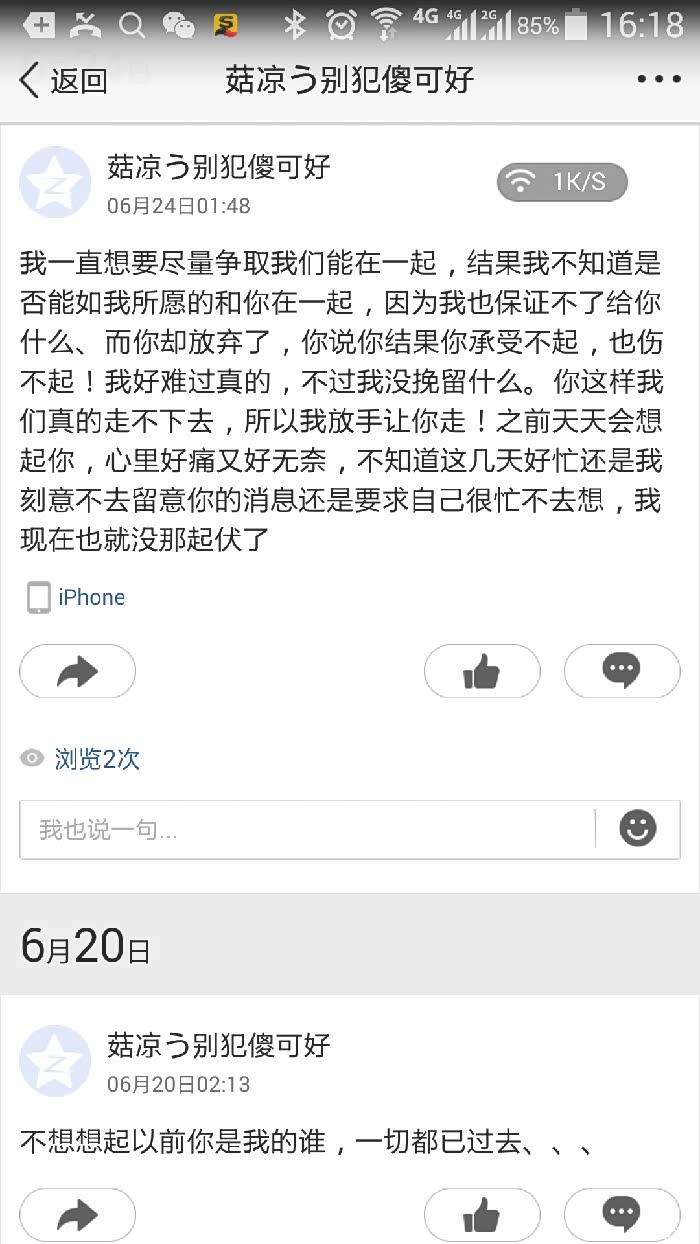Viewport: 700px width, 1244px height.
Task: Share the 06月24日01:48 post
Action: coord(77,671)
